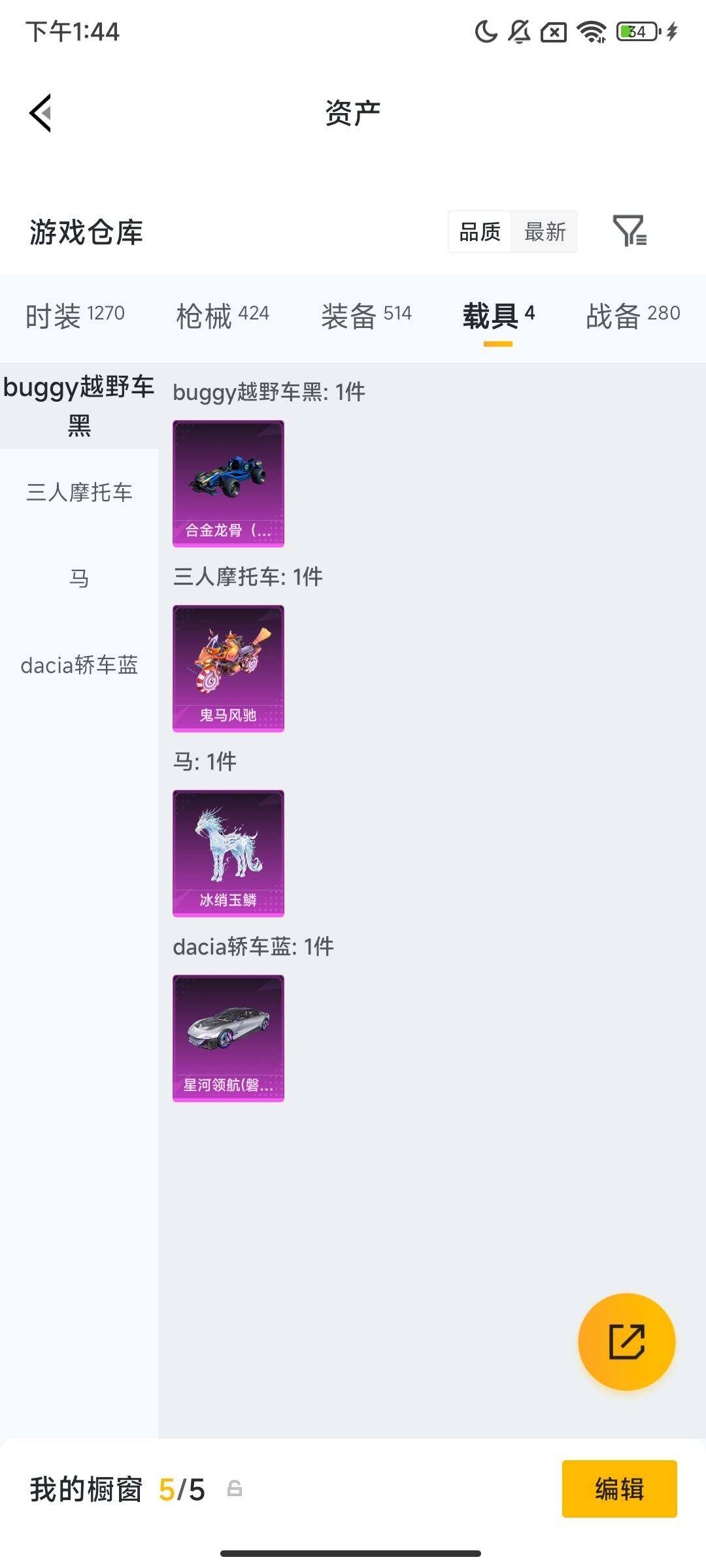Sort warehouse by 最新

[545, 232]
